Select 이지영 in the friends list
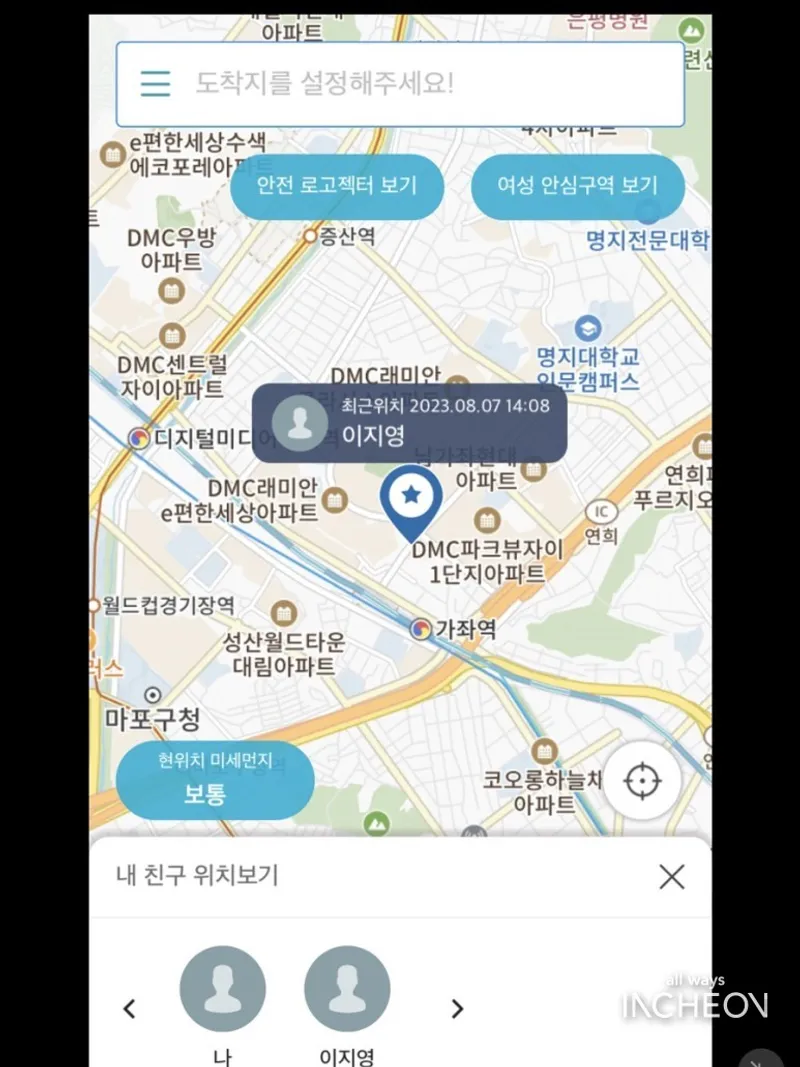This screenshot has height=1067, width=800. [347, 989]
